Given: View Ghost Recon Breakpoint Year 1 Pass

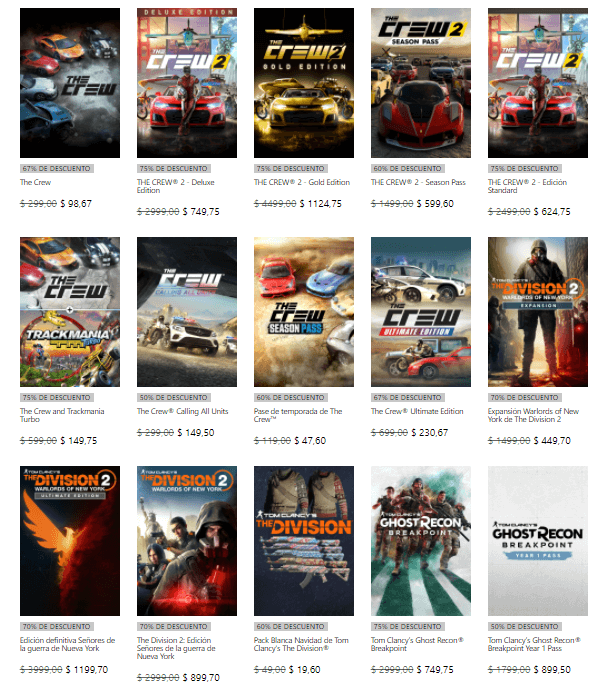Looking at the screenshot, I should click(x=537, y=541).
